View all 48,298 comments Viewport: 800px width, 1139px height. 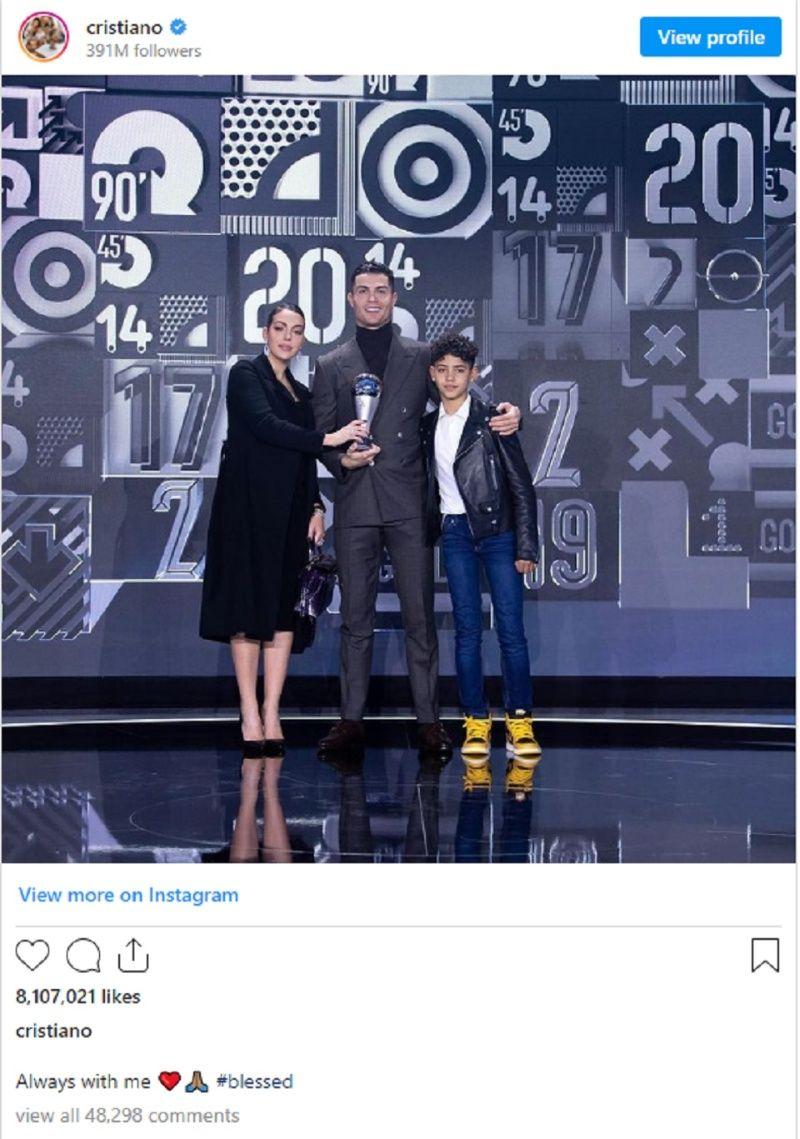[128, 1115]
